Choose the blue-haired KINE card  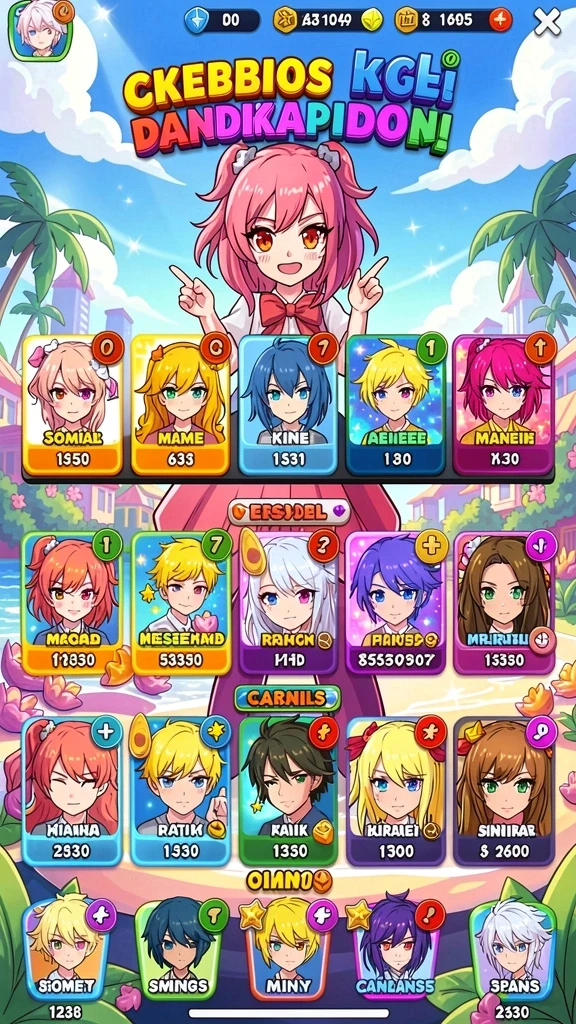tap(288, 404)
